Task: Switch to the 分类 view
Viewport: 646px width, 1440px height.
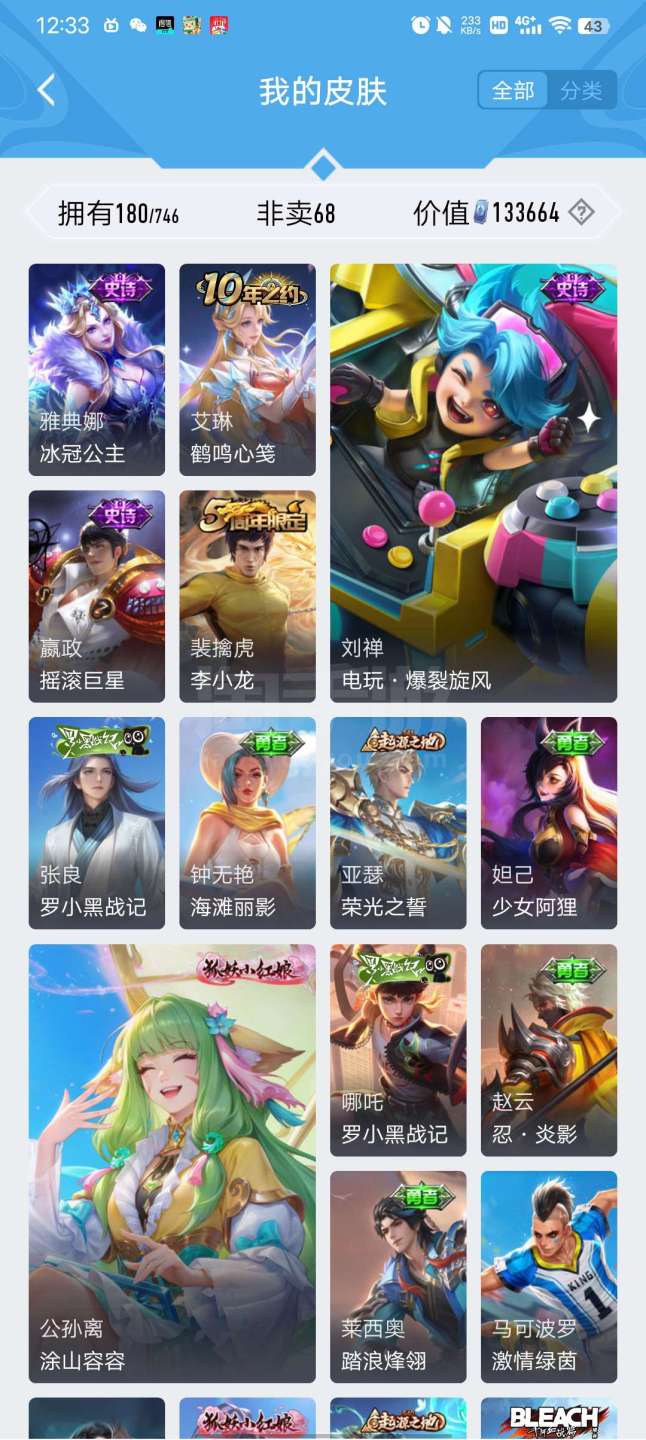Action: point(581,91)
